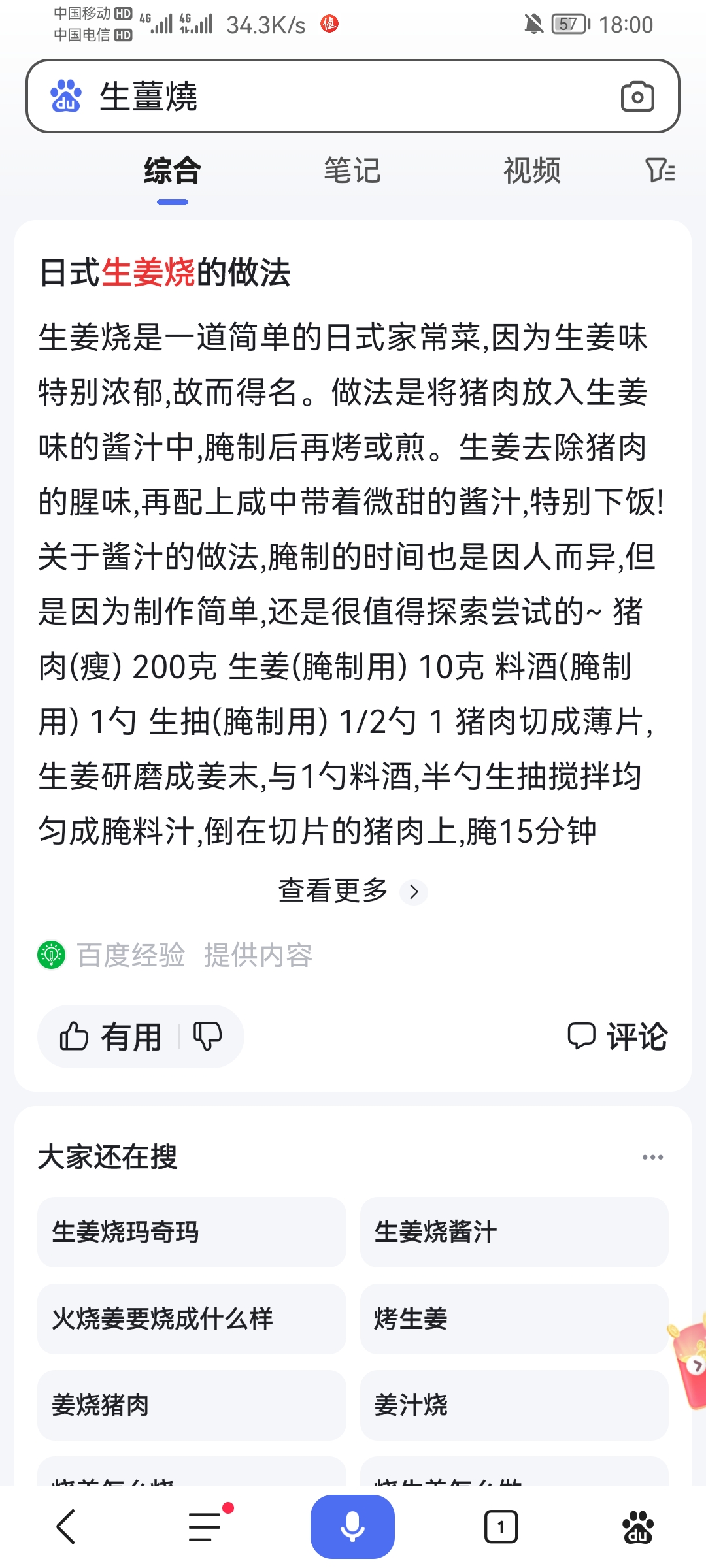Dislike this answer with thumbs down
This screenshot has width=706, height=1568.
coord(207,1037)
